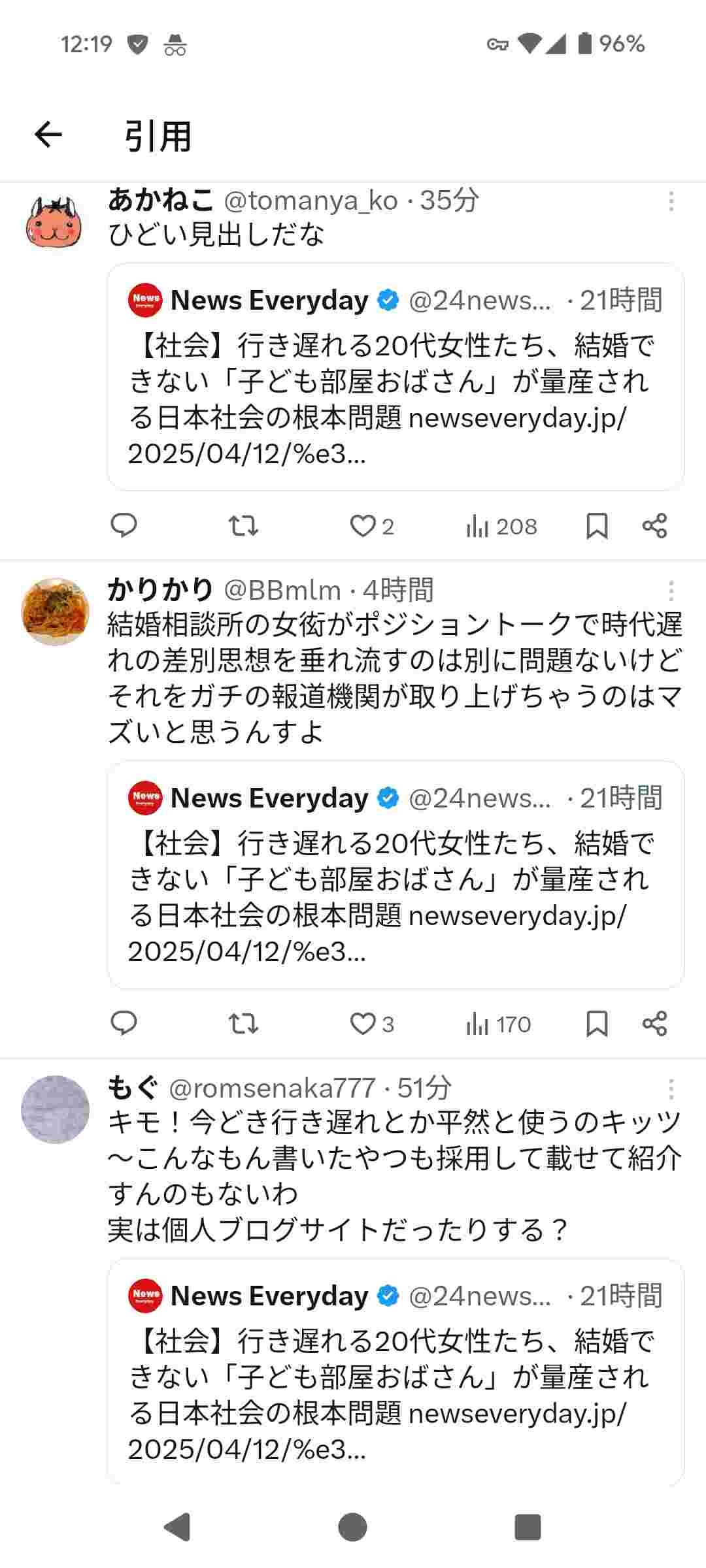
Task: Like かりかり's post
Action: pyautogui.click(x=362, y=1024)
